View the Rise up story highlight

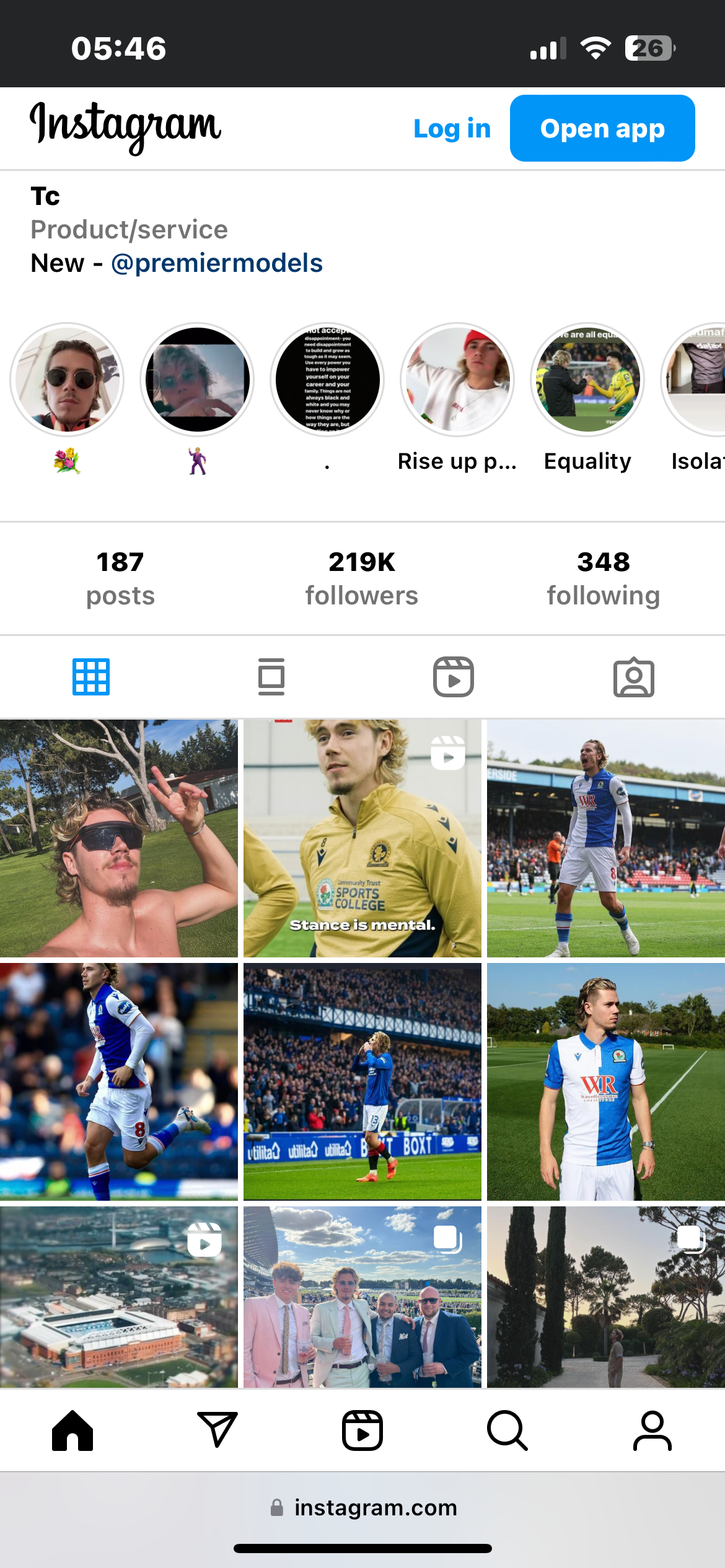457,380
